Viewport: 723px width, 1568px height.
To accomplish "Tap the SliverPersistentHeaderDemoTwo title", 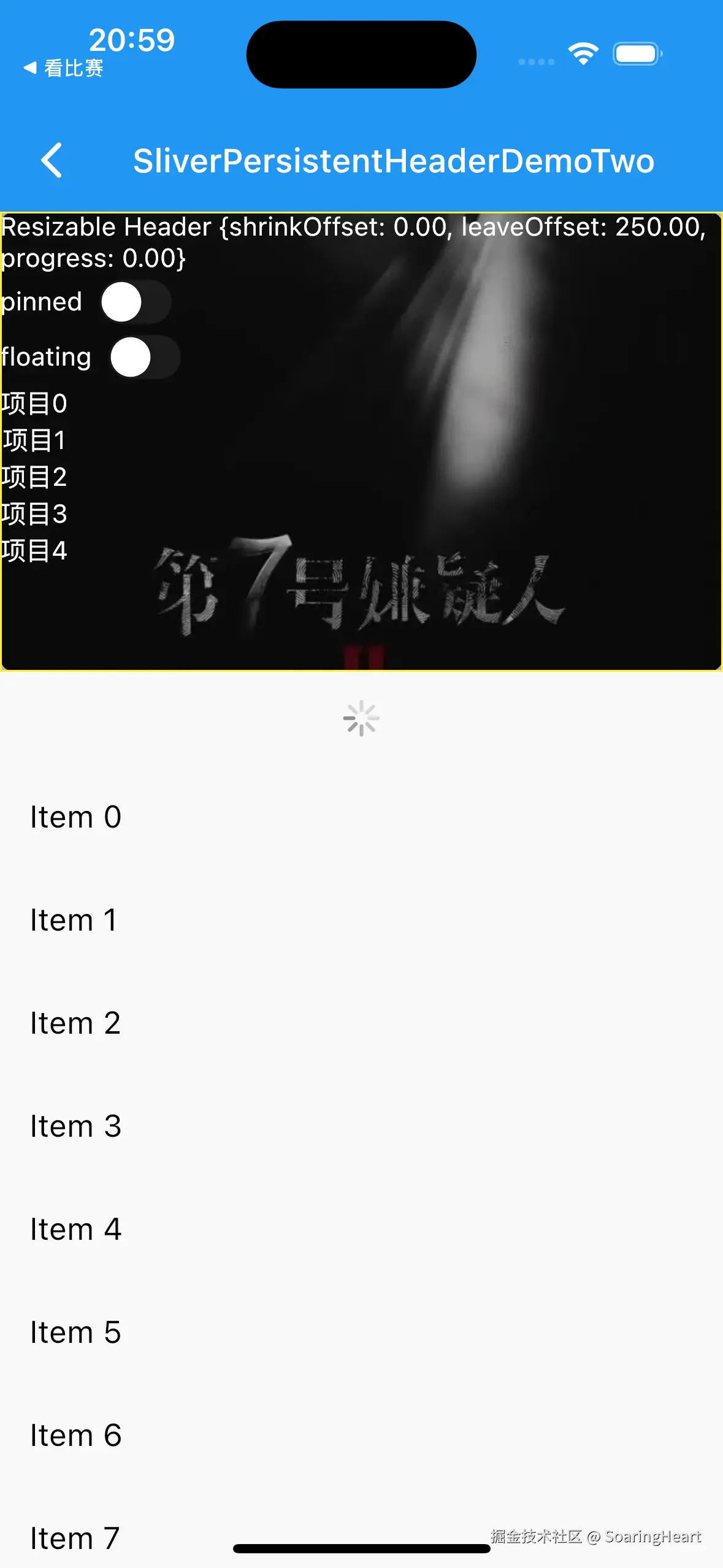I will coord(394,161).
